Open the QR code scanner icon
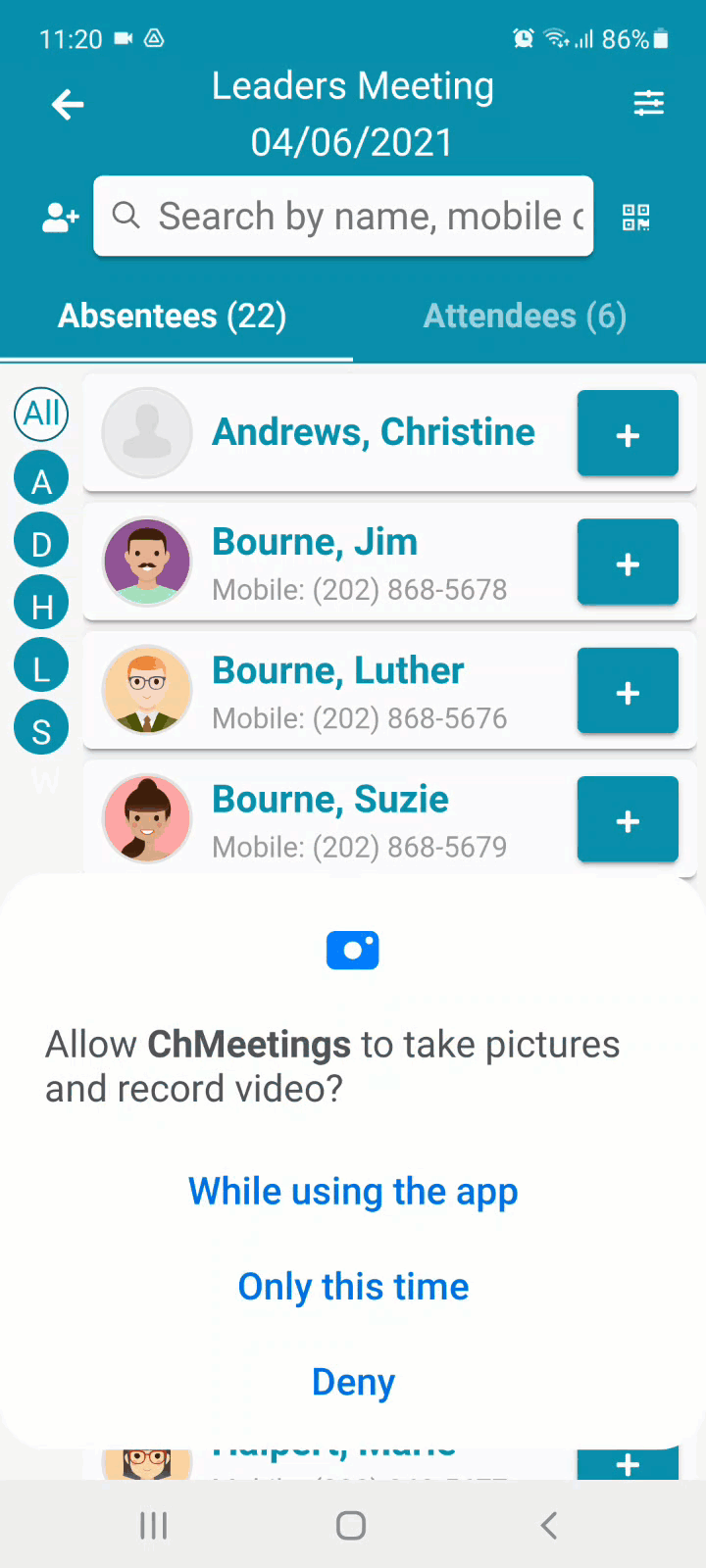Image resolution: width=706 pixels, height=1568 pixels. coord(635,217)
